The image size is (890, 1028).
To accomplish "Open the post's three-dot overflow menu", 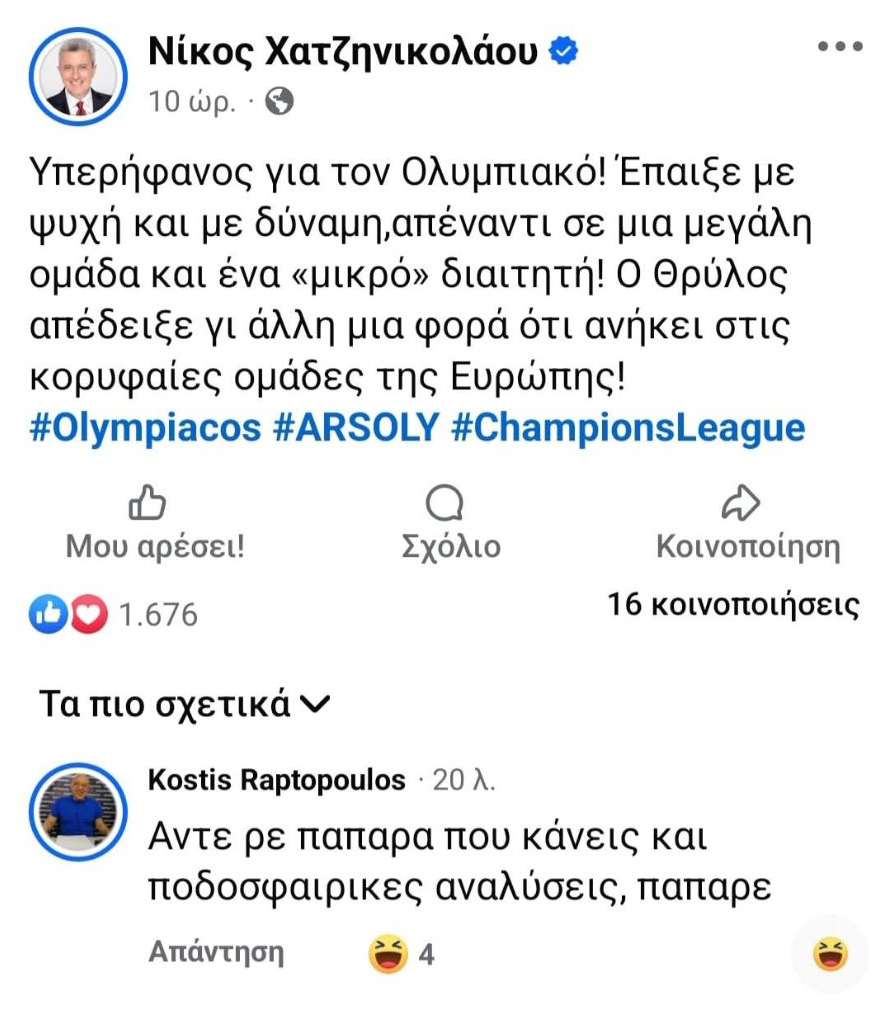I will tap(839, 48).
